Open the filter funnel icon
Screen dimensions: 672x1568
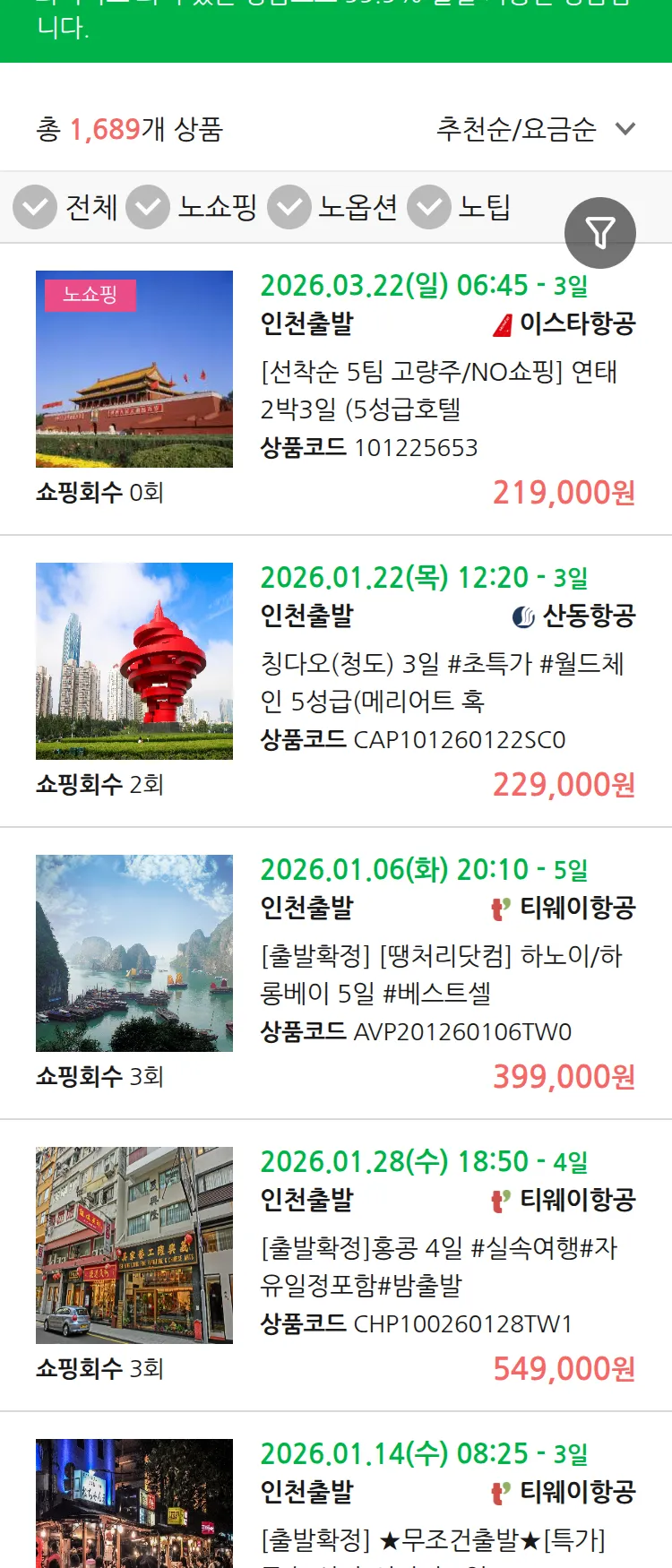click(600, 232)
